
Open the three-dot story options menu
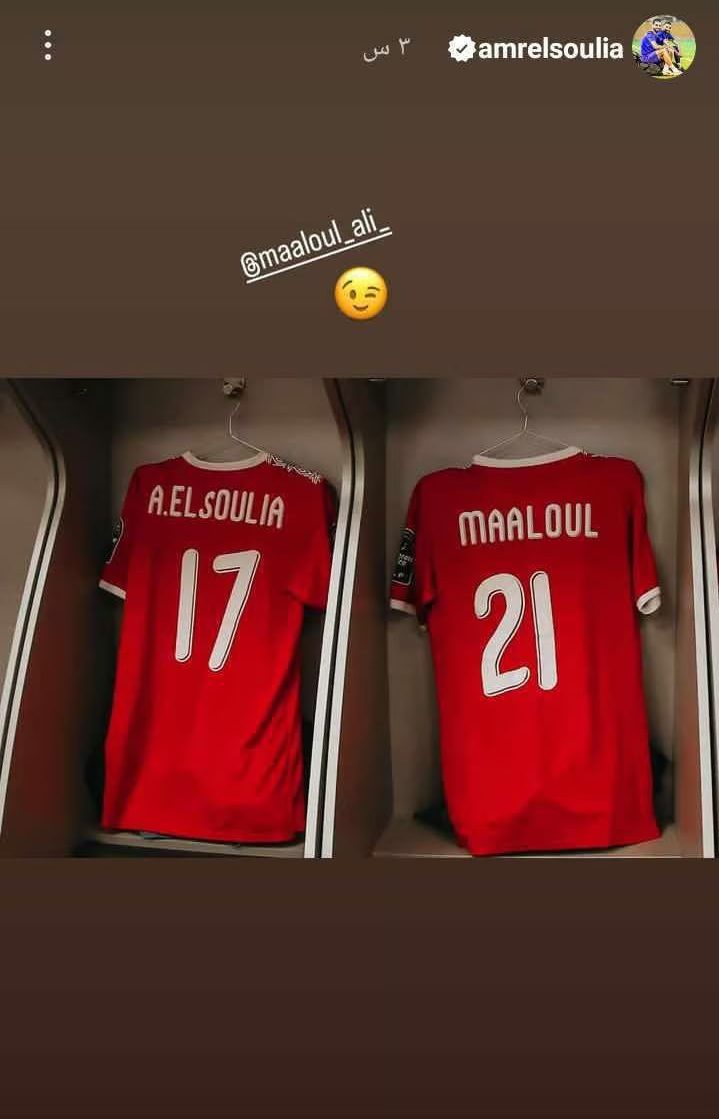[x=47, y=45]
